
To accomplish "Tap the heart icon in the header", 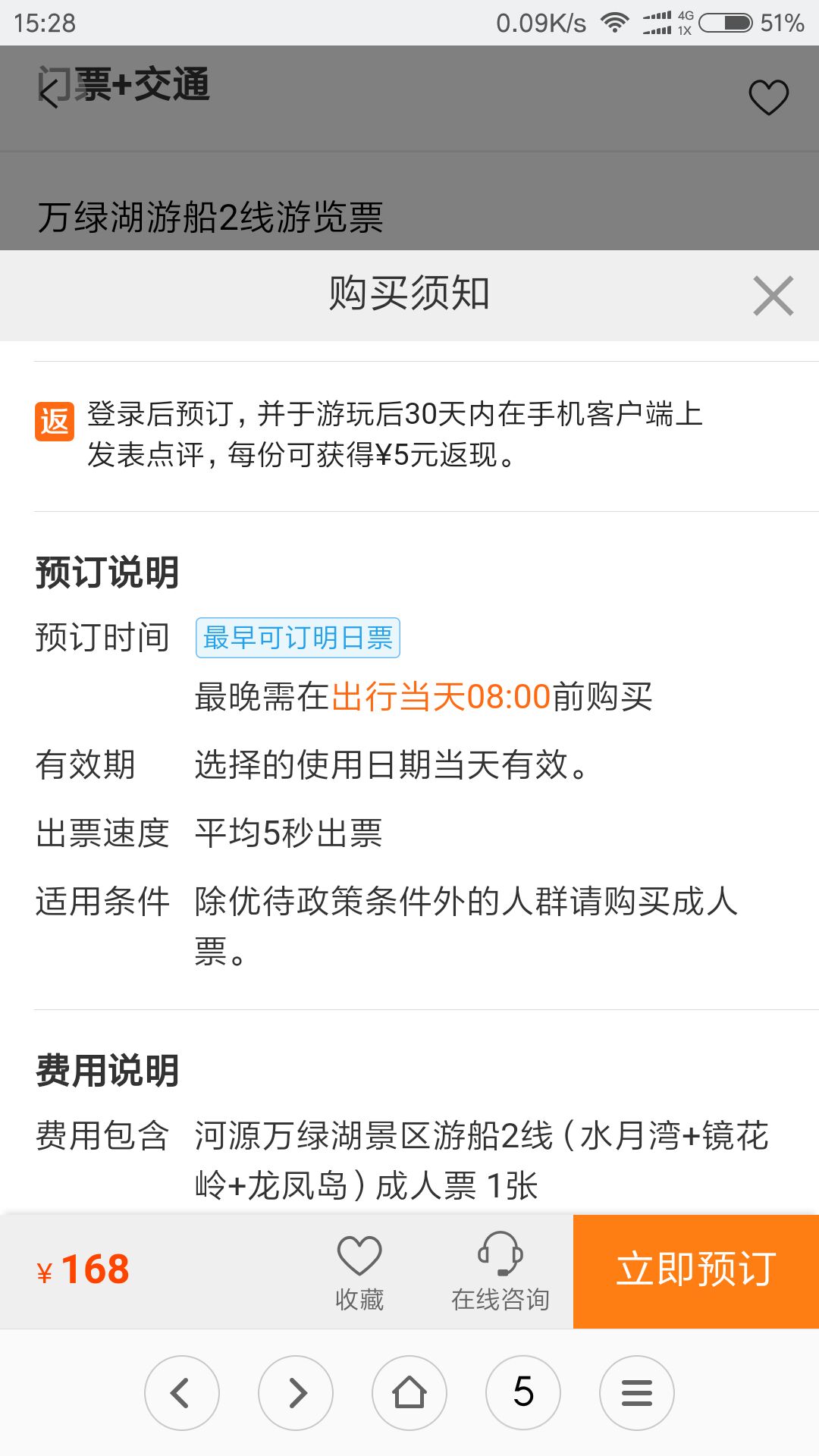I will click(768, 98).
